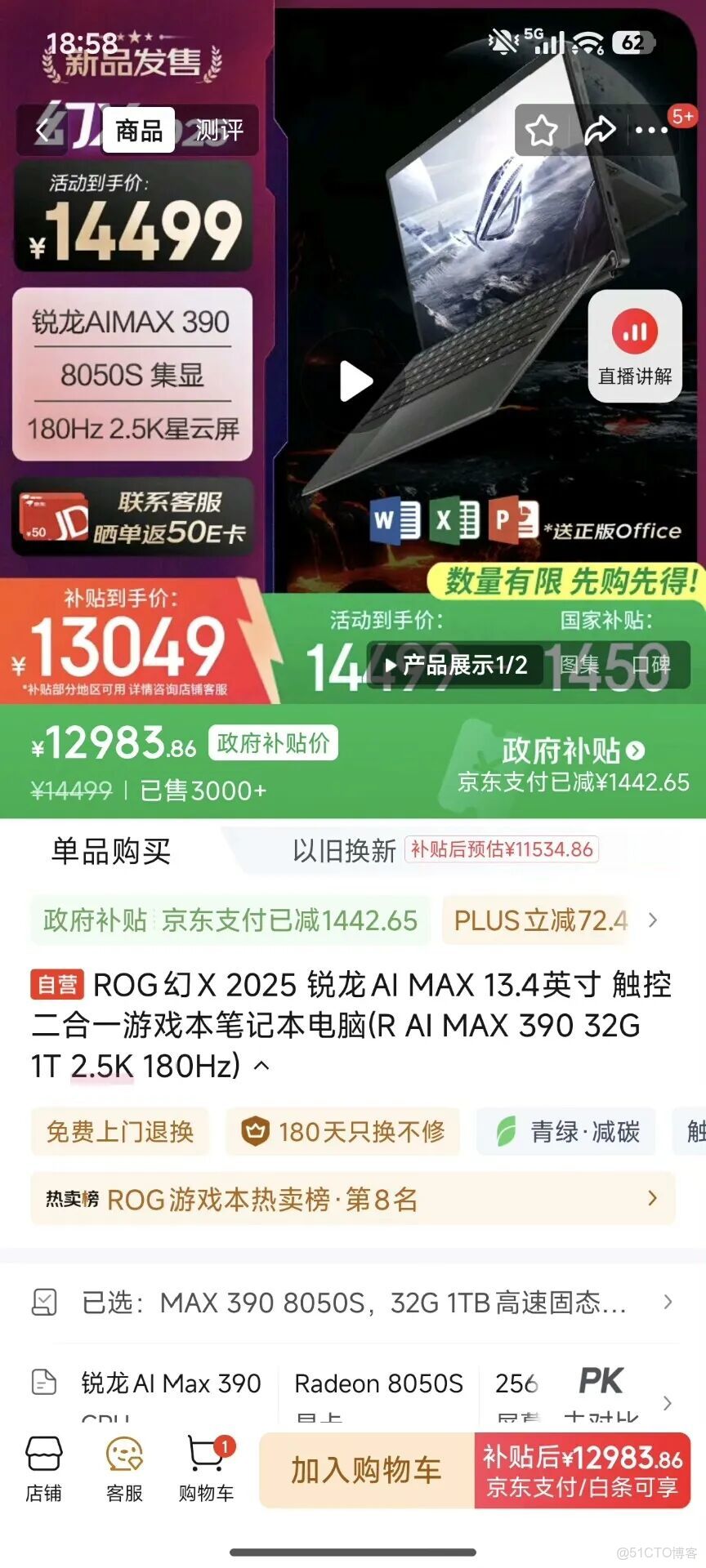Open 直播讲解 live stream explainer
Screen dimensions: 706x1568
tap(635, 346)
